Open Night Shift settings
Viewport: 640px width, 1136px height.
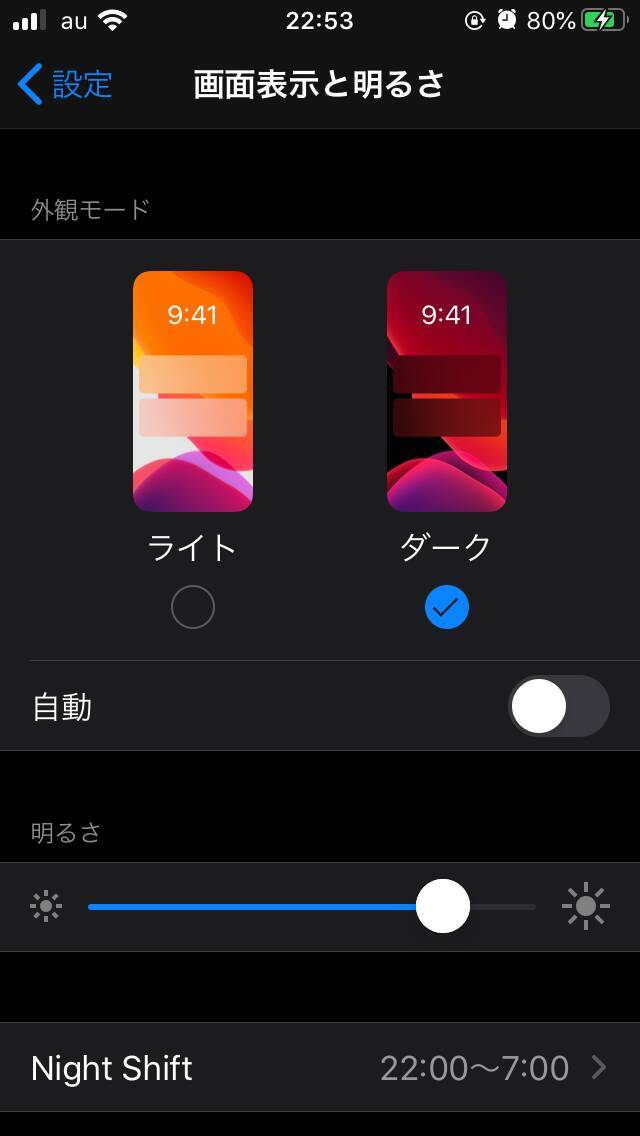320,1068
